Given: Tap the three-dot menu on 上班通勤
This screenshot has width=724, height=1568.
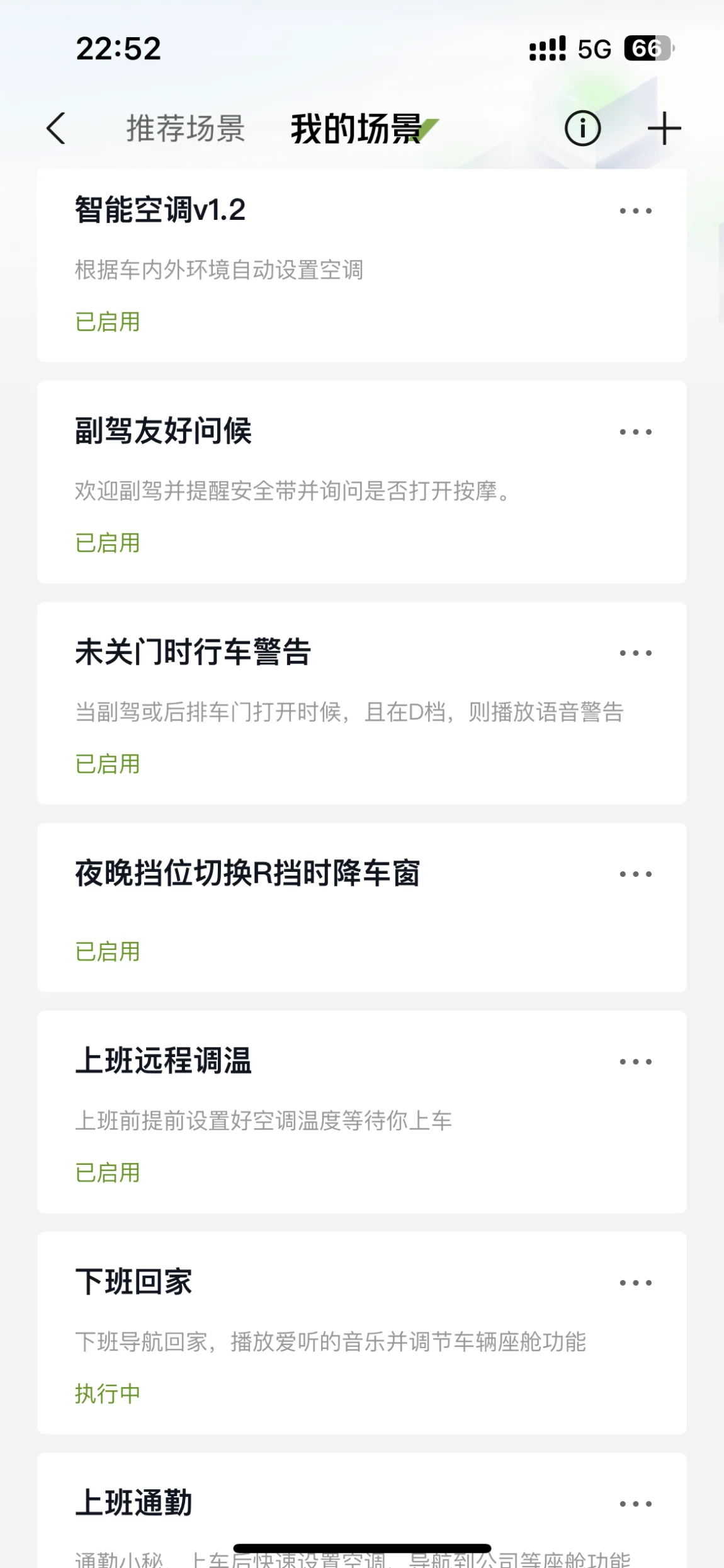Looking at the screenshot, I should click(636, 1504).
